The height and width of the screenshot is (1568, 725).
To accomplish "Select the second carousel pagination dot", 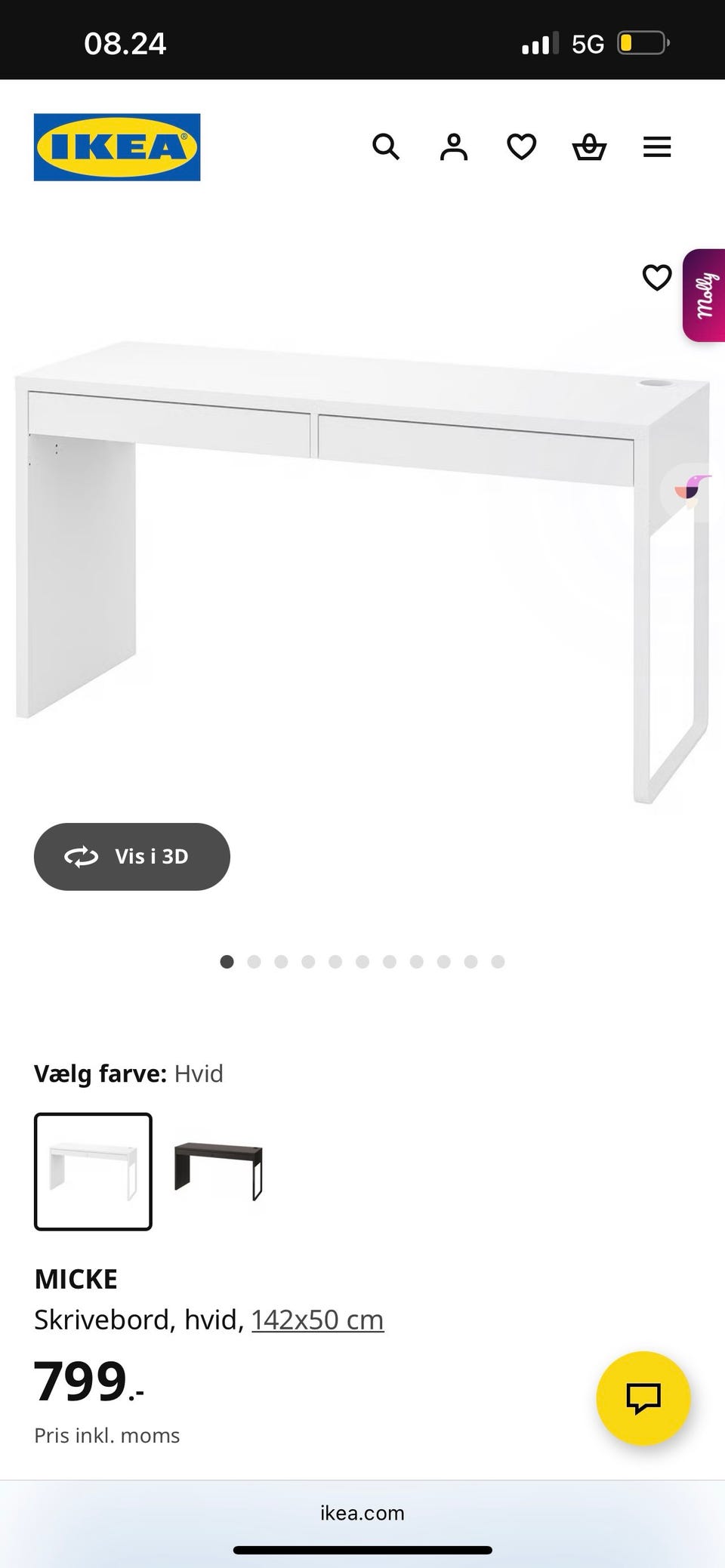I will tap(255, 961).
